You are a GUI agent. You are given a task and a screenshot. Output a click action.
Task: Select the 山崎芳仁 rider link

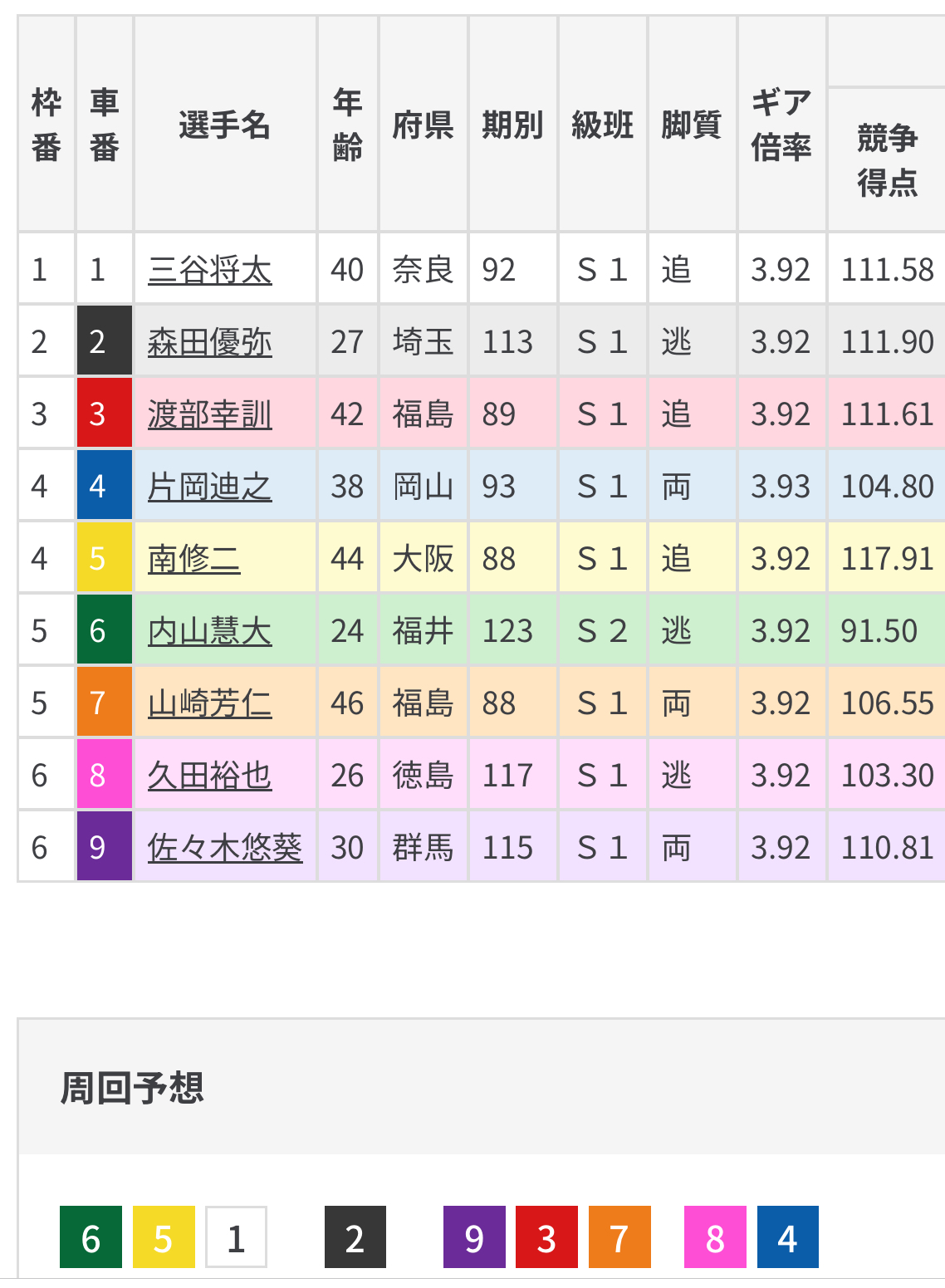click(x=209, y=704)
